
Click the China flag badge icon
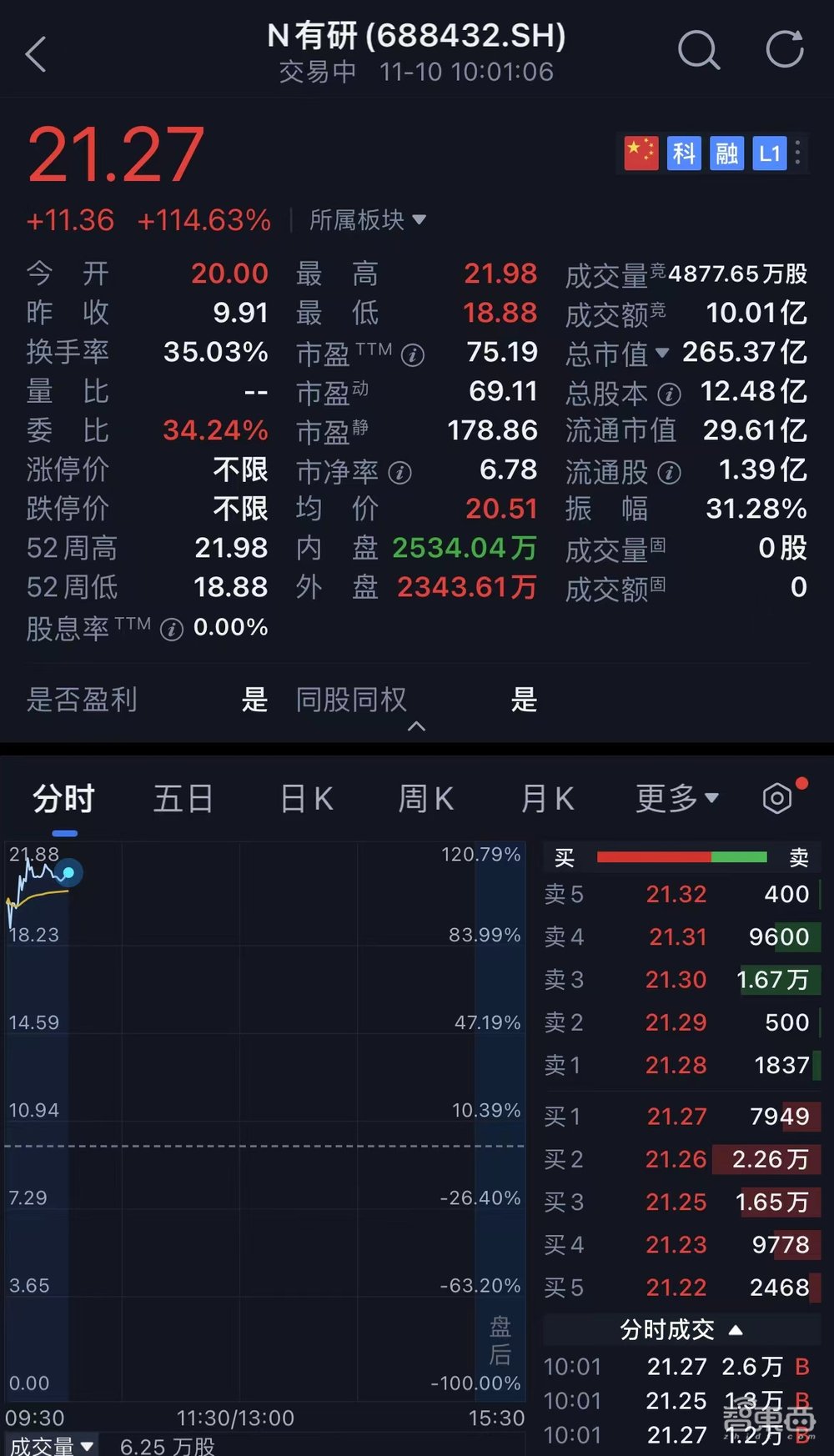click(641, 153)
